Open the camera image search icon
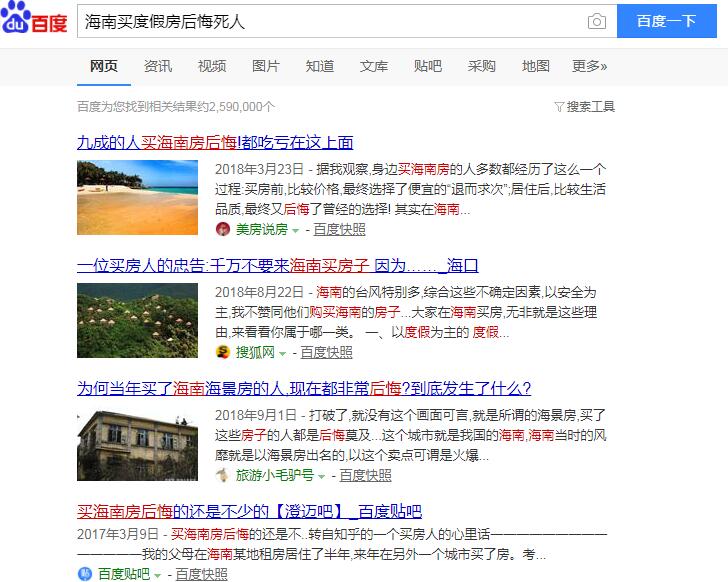 pos(596,21)
